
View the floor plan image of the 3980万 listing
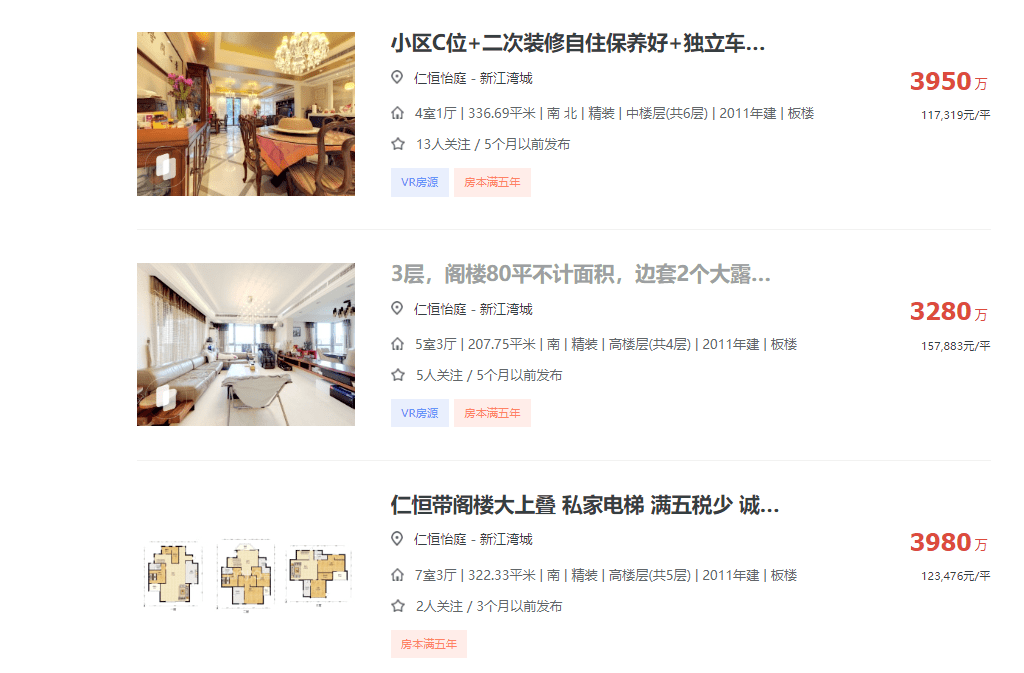tap(246, 575)
